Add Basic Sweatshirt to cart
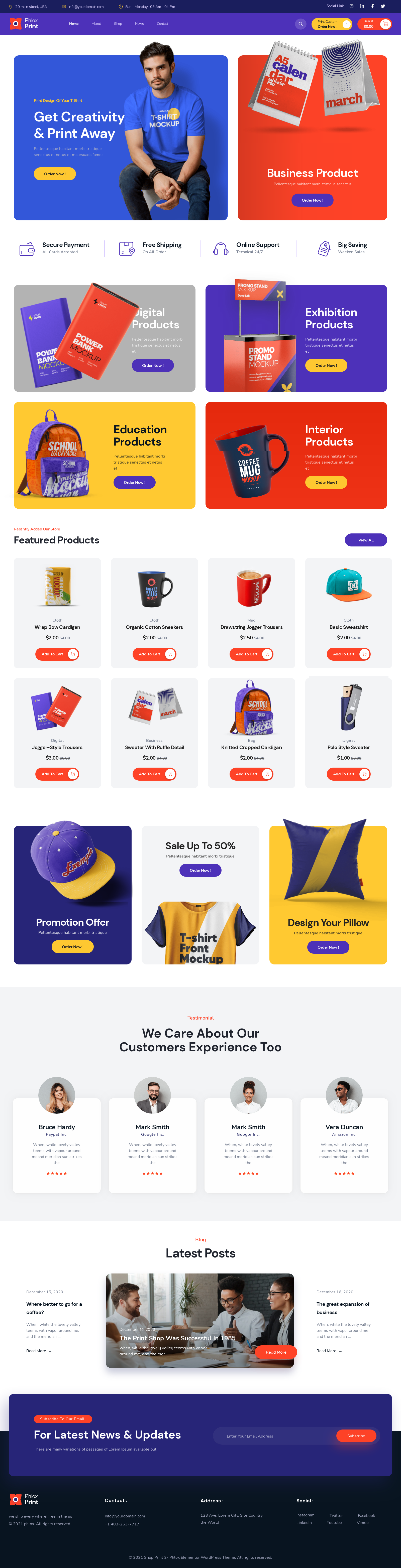This screenshot has height=1568, width=401. 348,654
